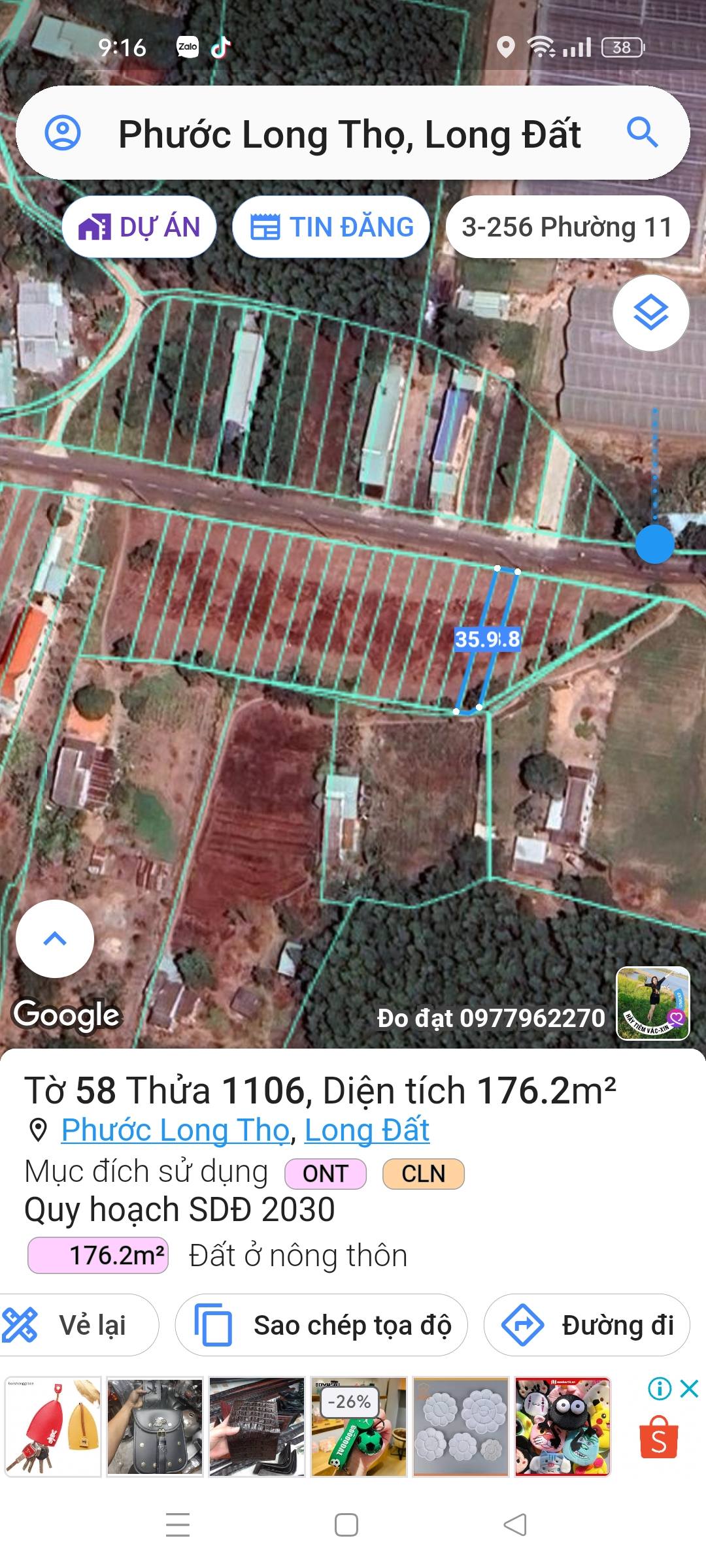This screenshot has height=1568, width=706.
Task: Get directions with Đường đi
Action: pyautogui.click(x=586, y=1326)
